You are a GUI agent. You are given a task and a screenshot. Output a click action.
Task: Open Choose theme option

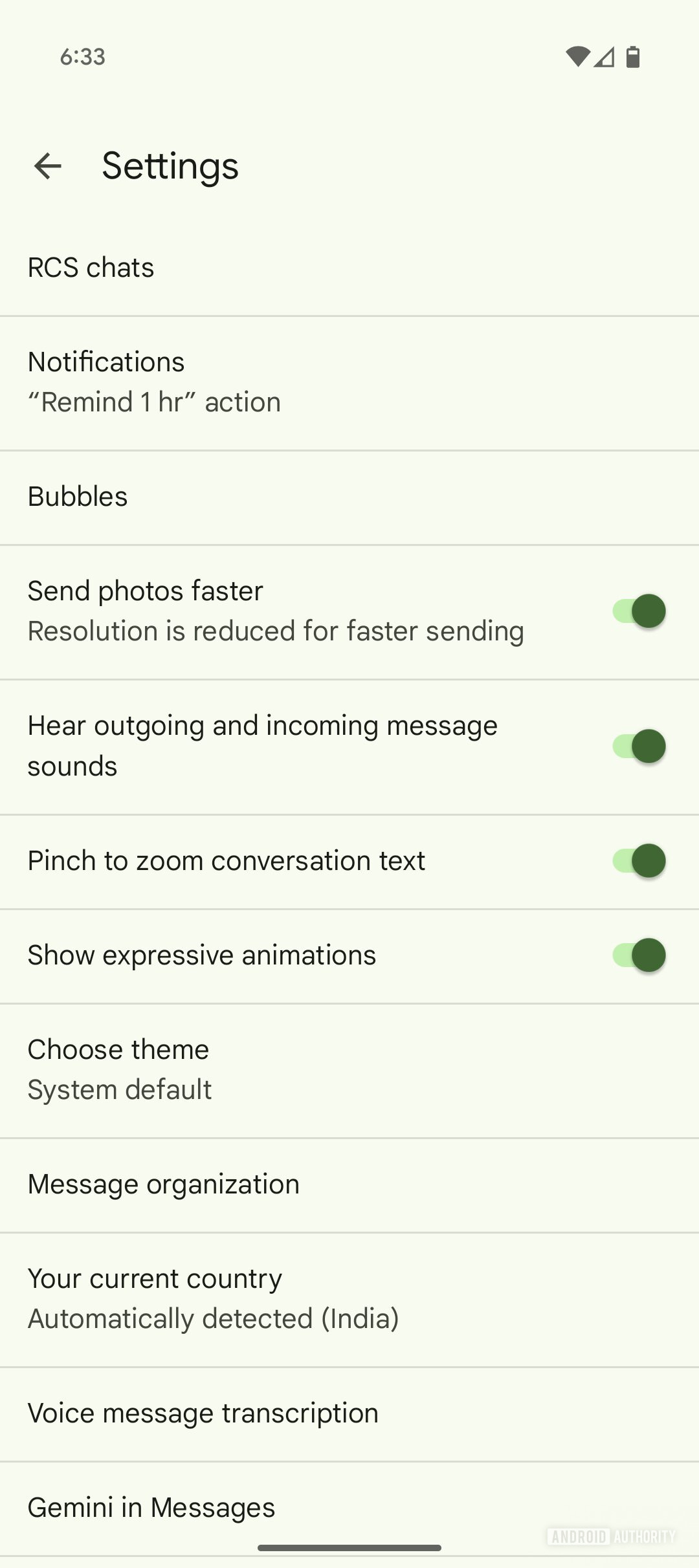(349, 1070)
